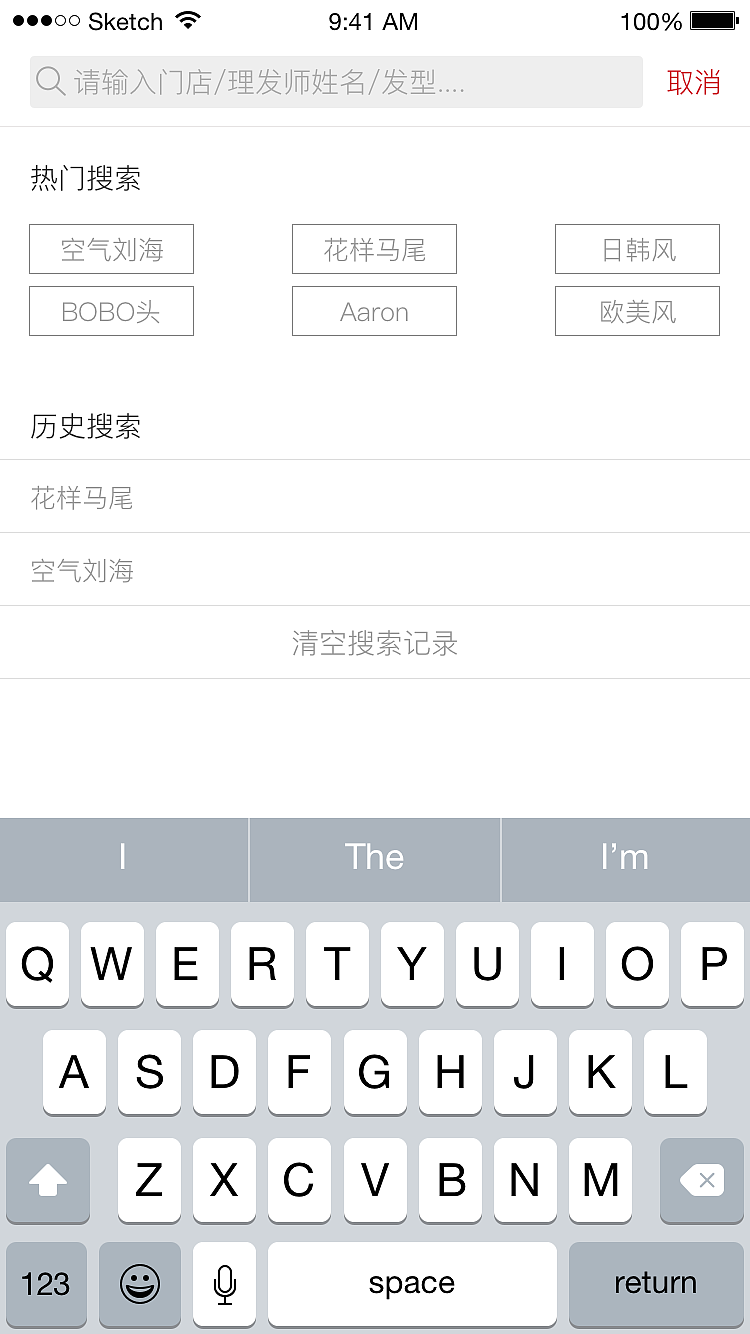The width and height of the screenshot is (750, 1334).
Task: Tap 清空搜索记录 to clear history
Action: pyautogui.click(x=375, y=643)
